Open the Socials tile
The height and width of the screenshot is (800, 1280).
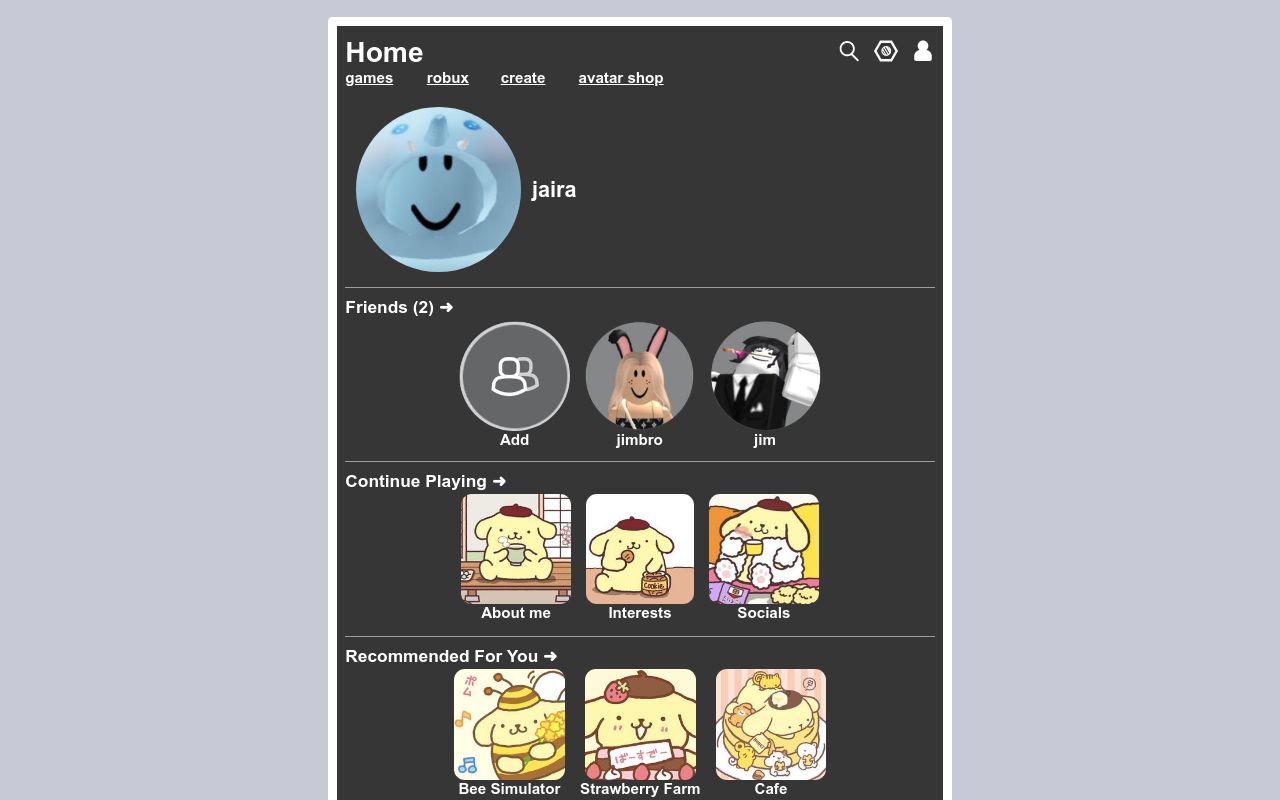(764, 549)
